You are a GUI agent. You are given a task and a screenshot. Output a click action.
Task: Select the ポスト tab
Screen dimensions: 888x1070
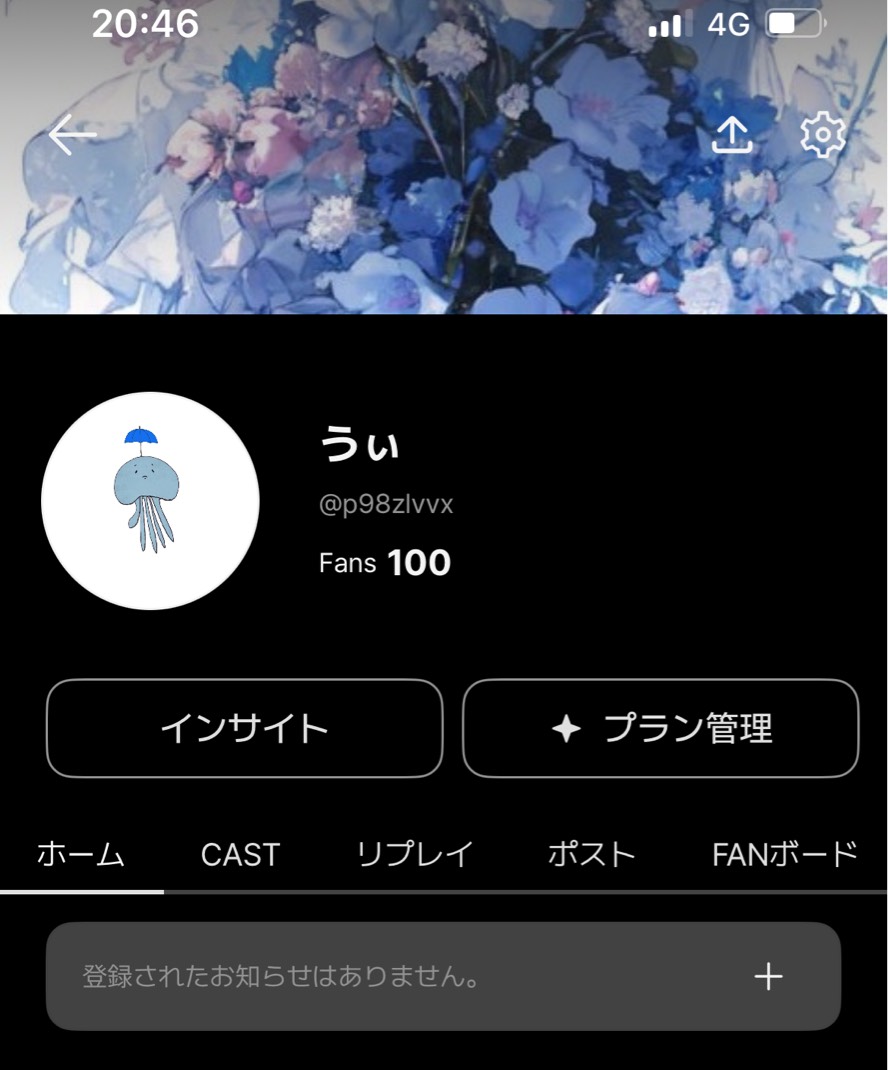pos(591,855)
